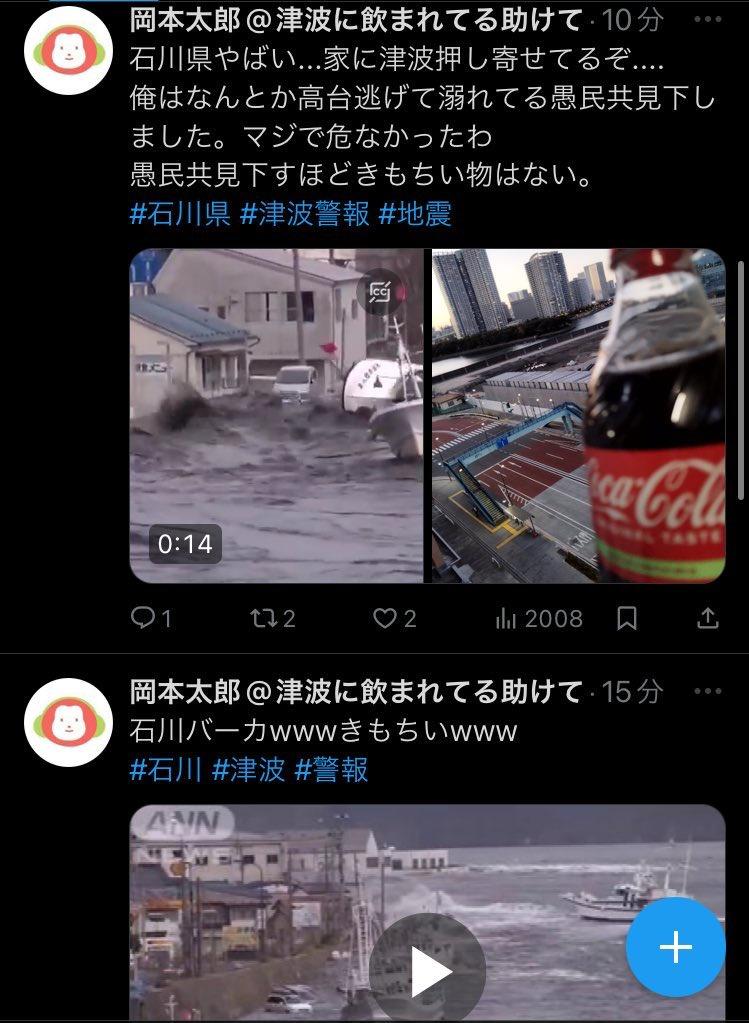Like the 10分 post

point(384,619)
